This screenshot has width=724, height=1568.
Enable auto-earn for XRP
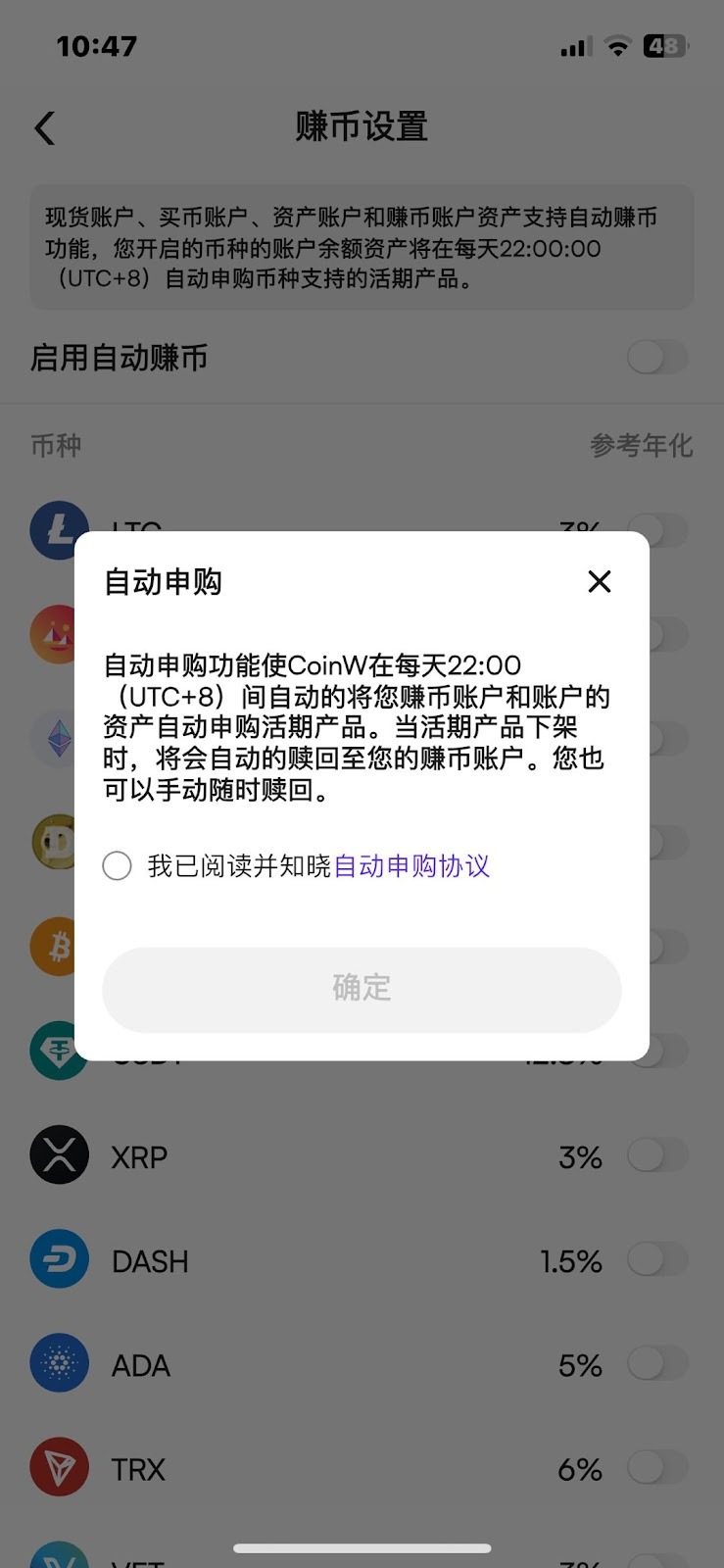(x=657, y=1155)
